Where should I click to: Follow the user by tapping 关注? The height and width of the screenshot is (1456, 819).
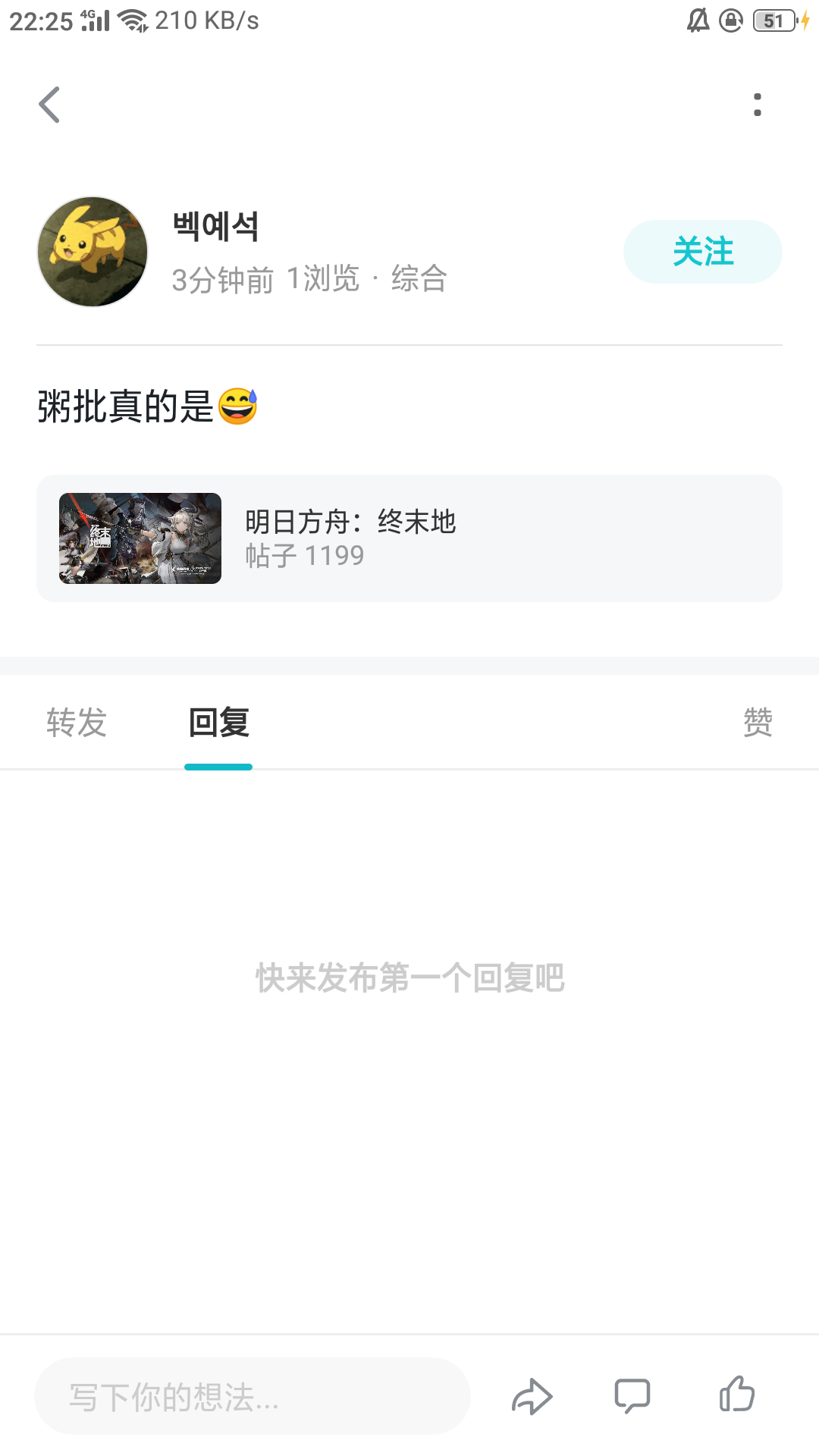coord(702,251)
